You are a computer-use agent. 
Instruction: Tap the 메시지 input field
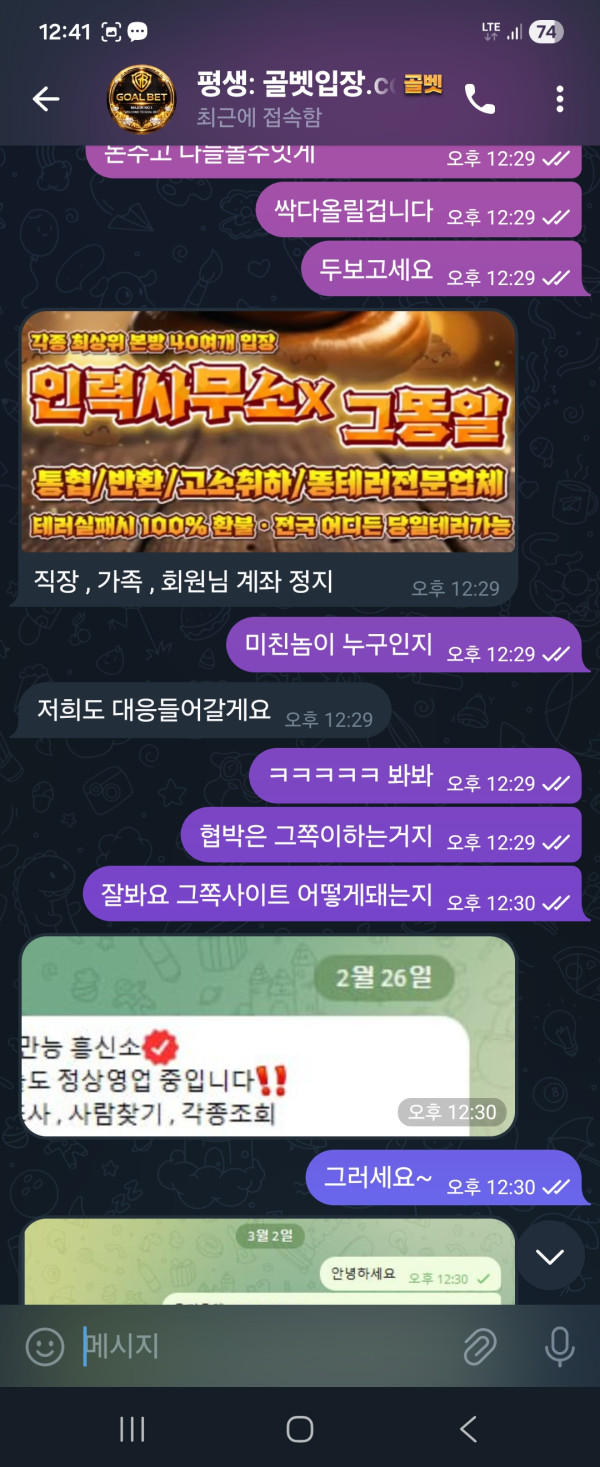point(260,1346)
